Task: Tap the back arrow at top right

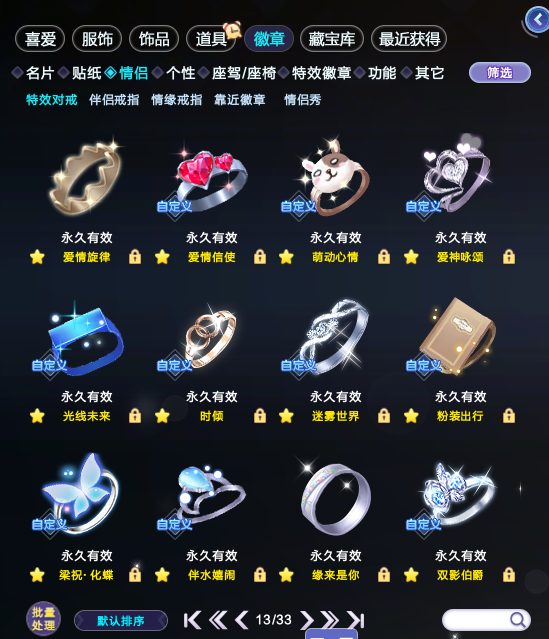Action: 538,20
